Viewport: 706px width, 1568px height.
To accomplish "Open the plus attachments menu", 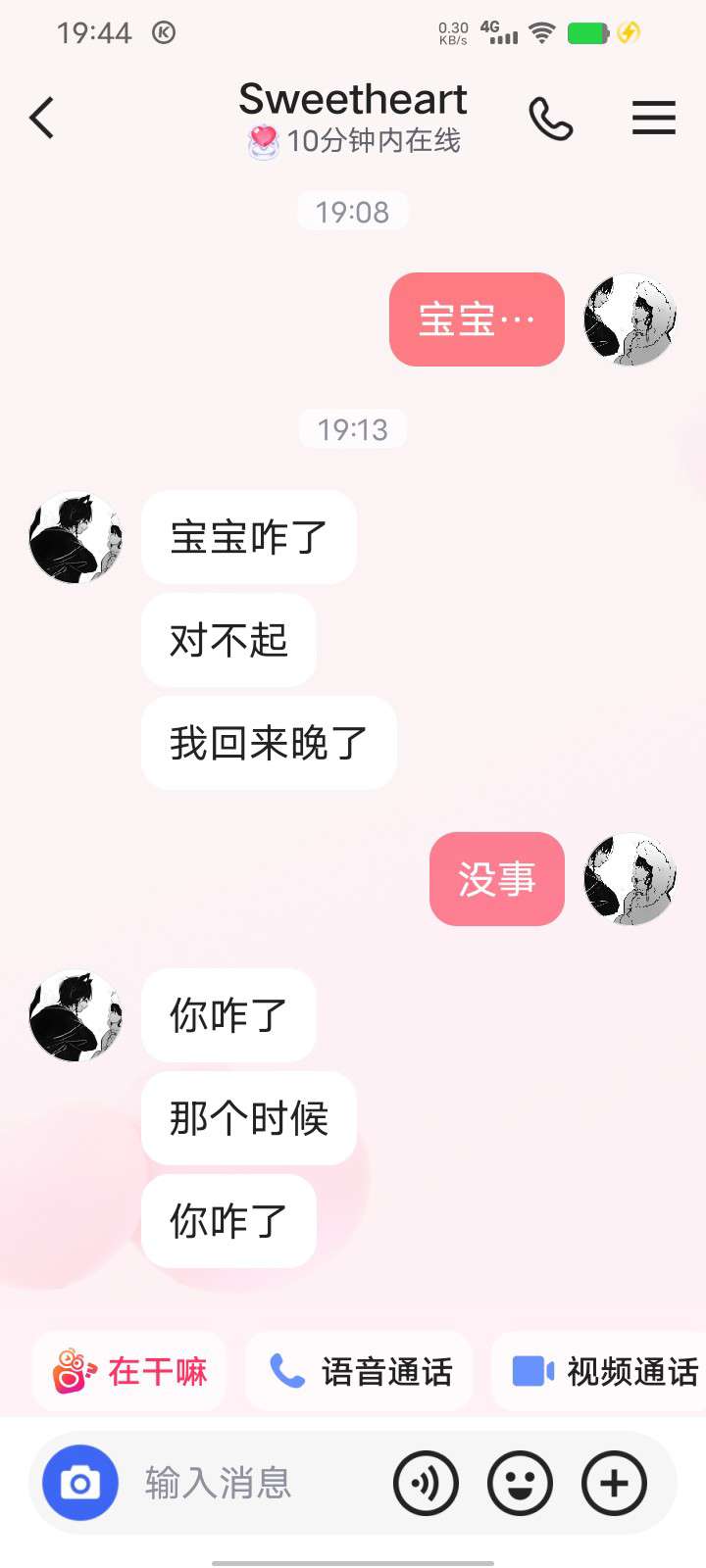I will (x=614, y=1484).
